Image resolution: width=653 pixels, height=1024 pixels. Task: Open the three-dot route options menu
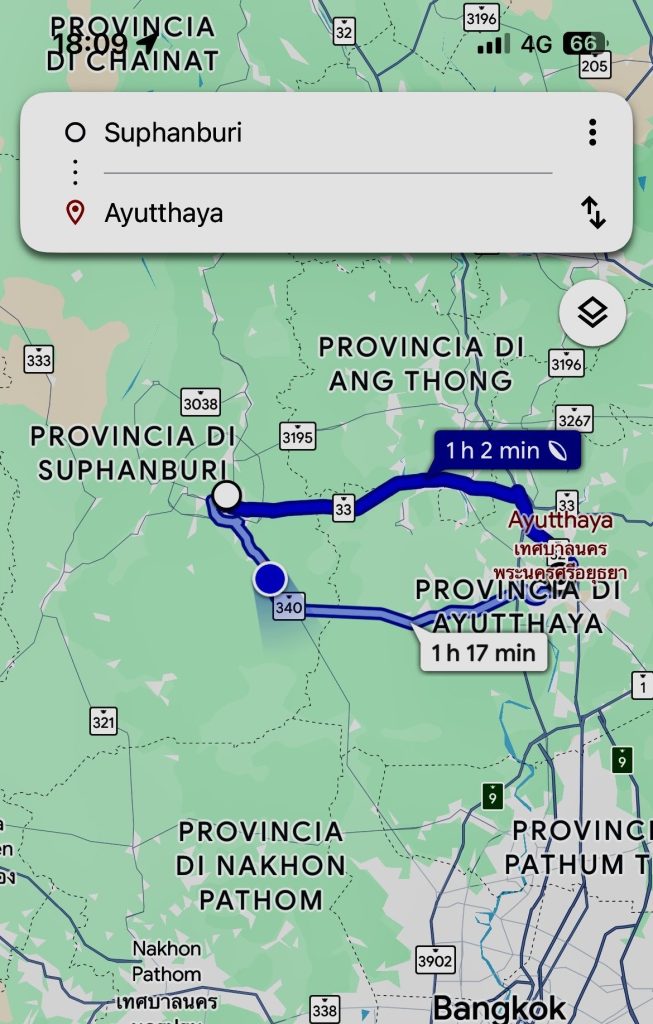[593, 132]
